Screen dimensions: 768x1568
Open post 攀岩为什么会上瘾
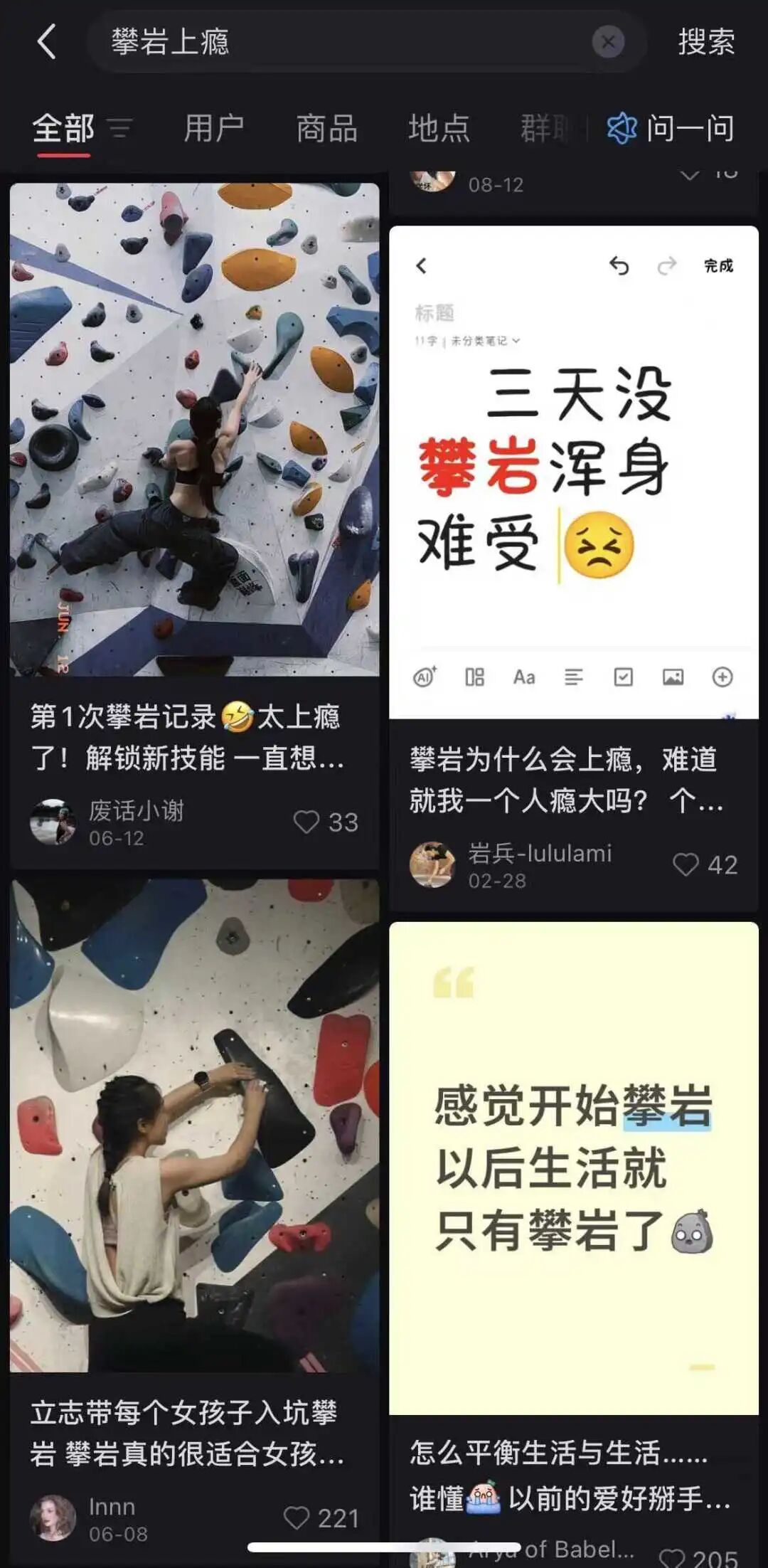tap(573, 472)
